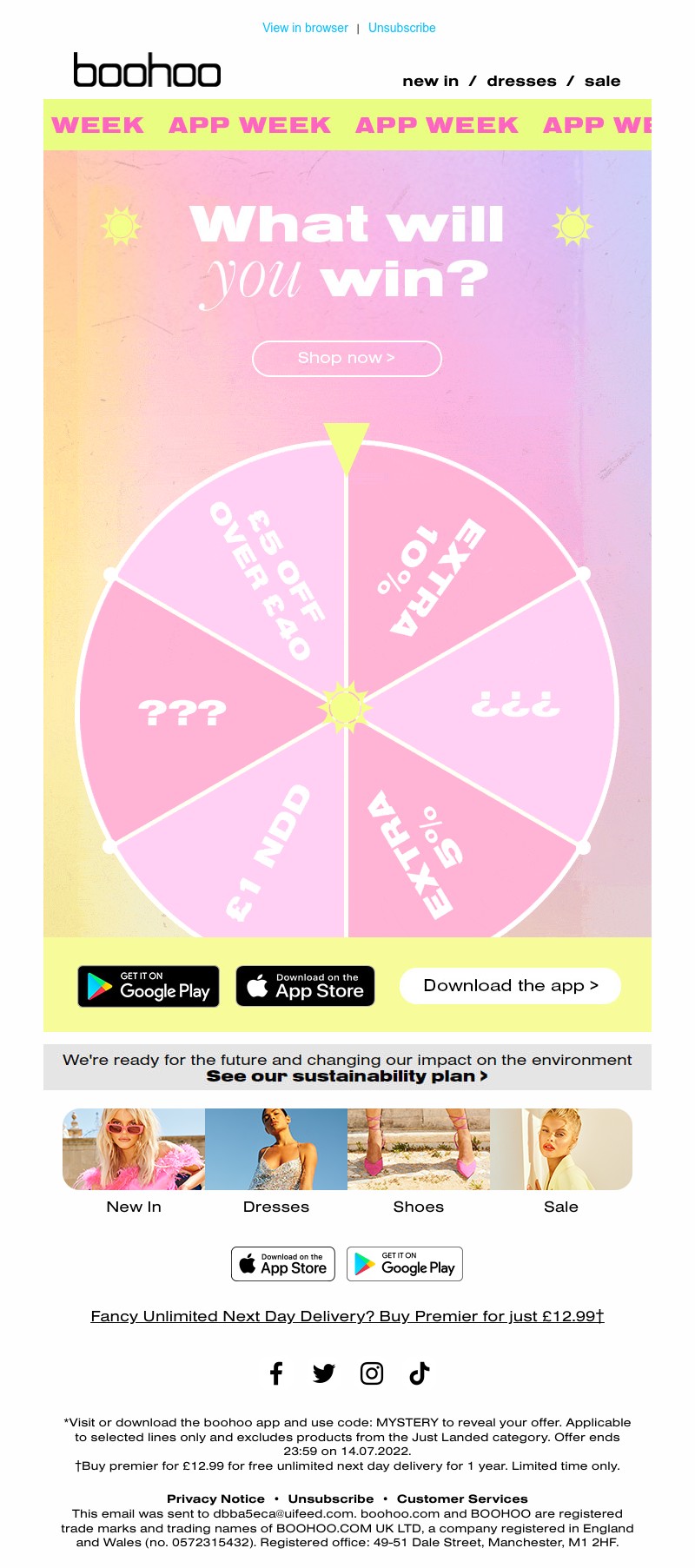
Task: Tap the Shop now button
Action: click(x=347, y=358)
